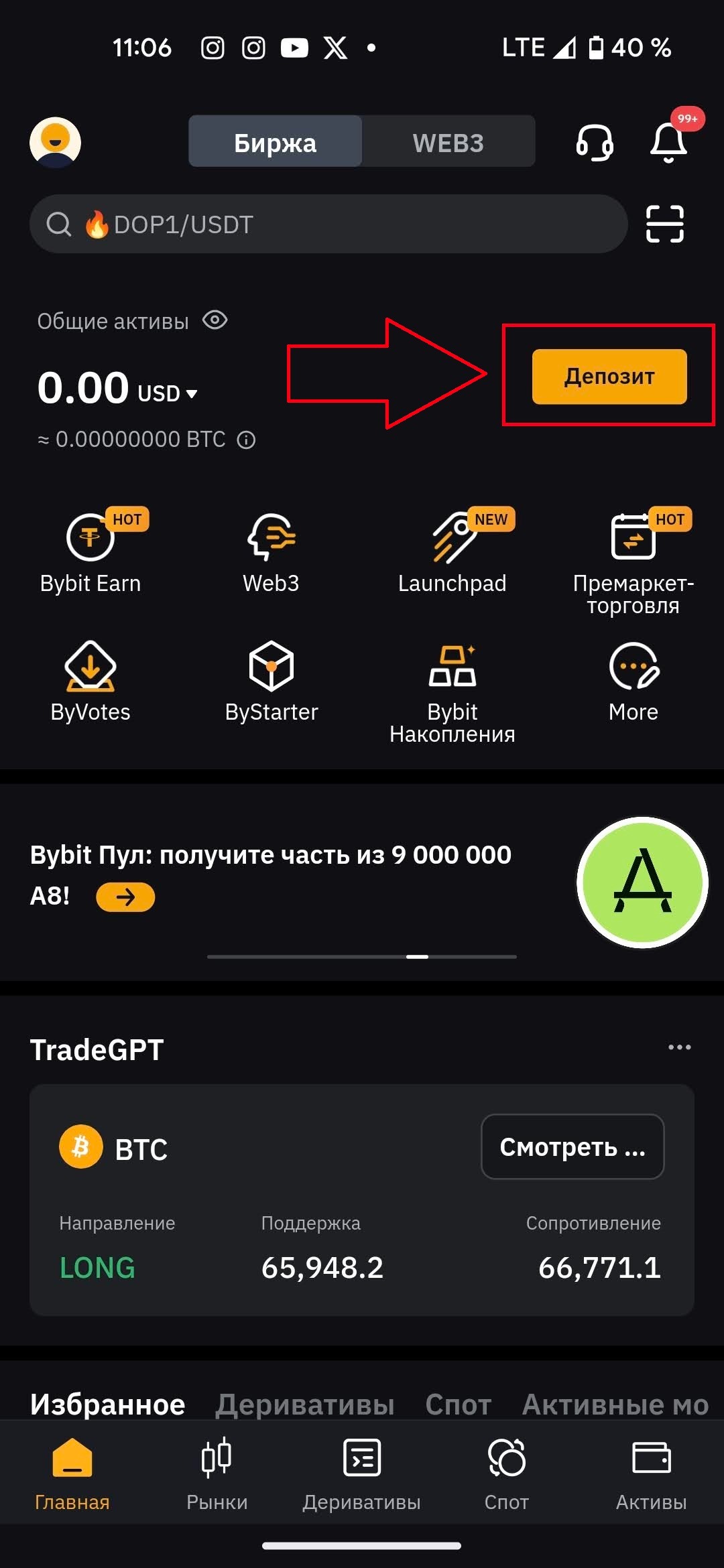Open TradeGPT three-dot options
Viewport: 724px width, 1568px height.
[679, 1047]
